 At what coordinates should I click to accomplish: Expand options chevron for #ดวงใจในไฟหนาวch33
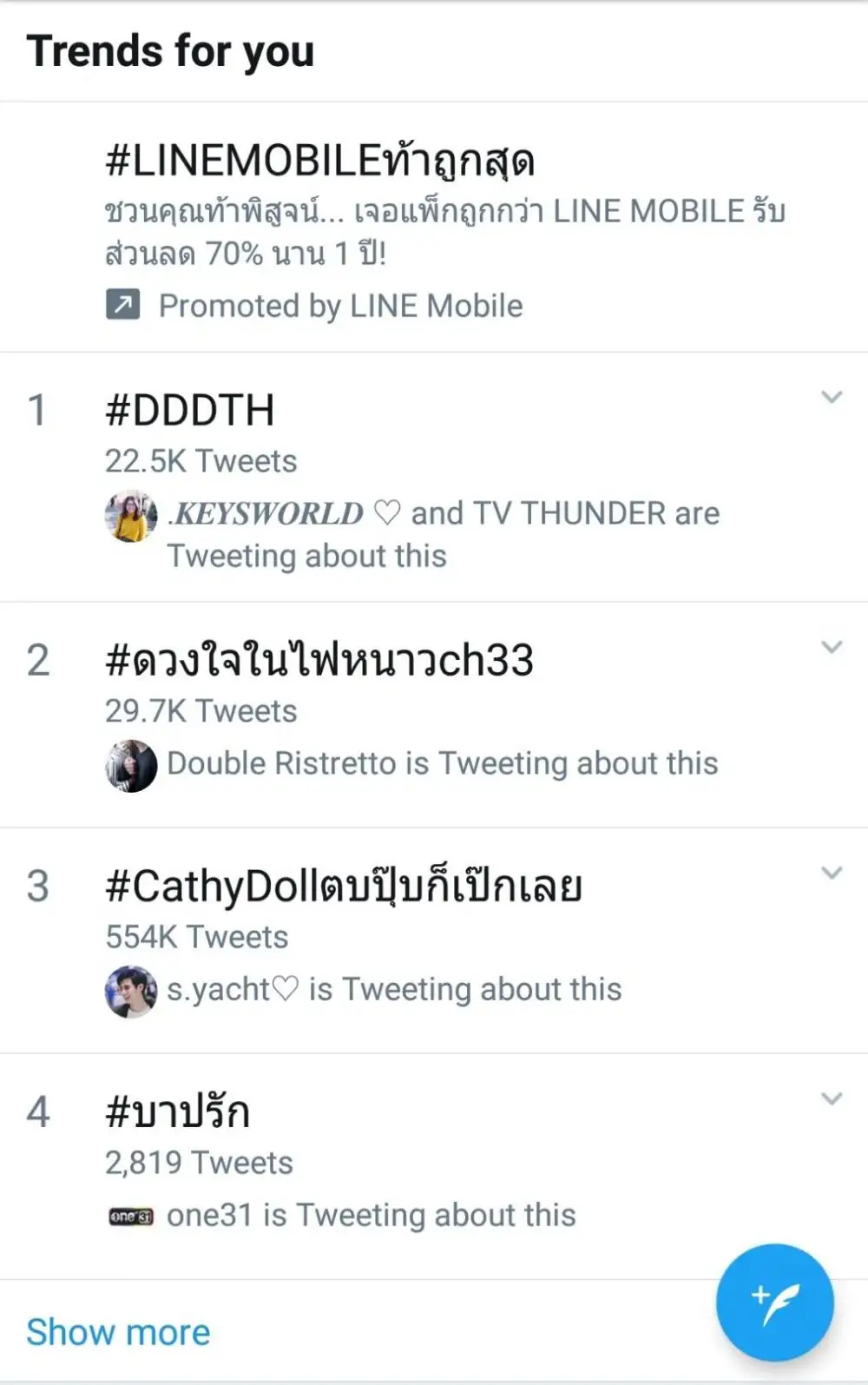(x=832, y=648)
